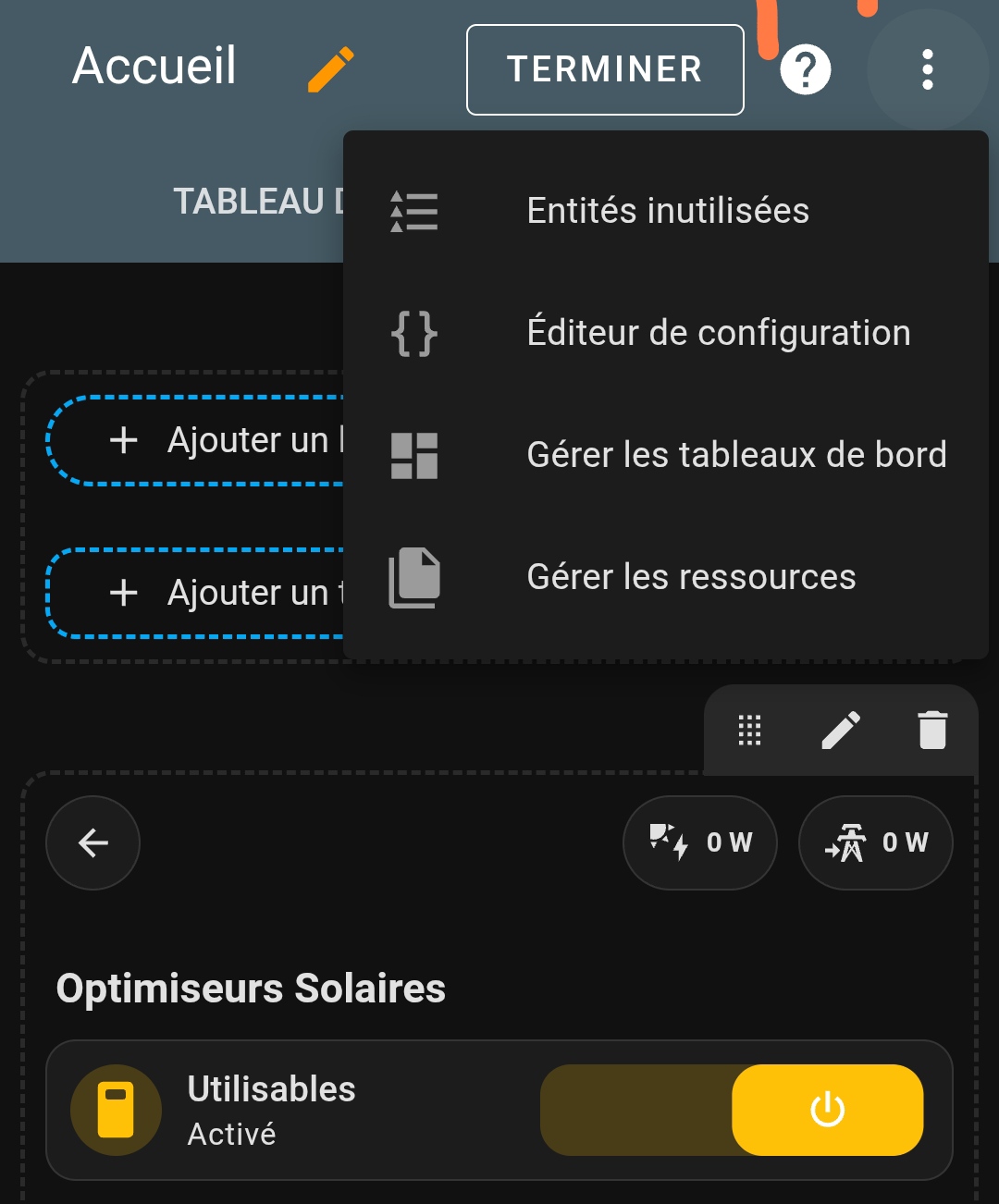Screen dimensions: 999x1204
Task: Open the help question mark
Action: point(806,70)
